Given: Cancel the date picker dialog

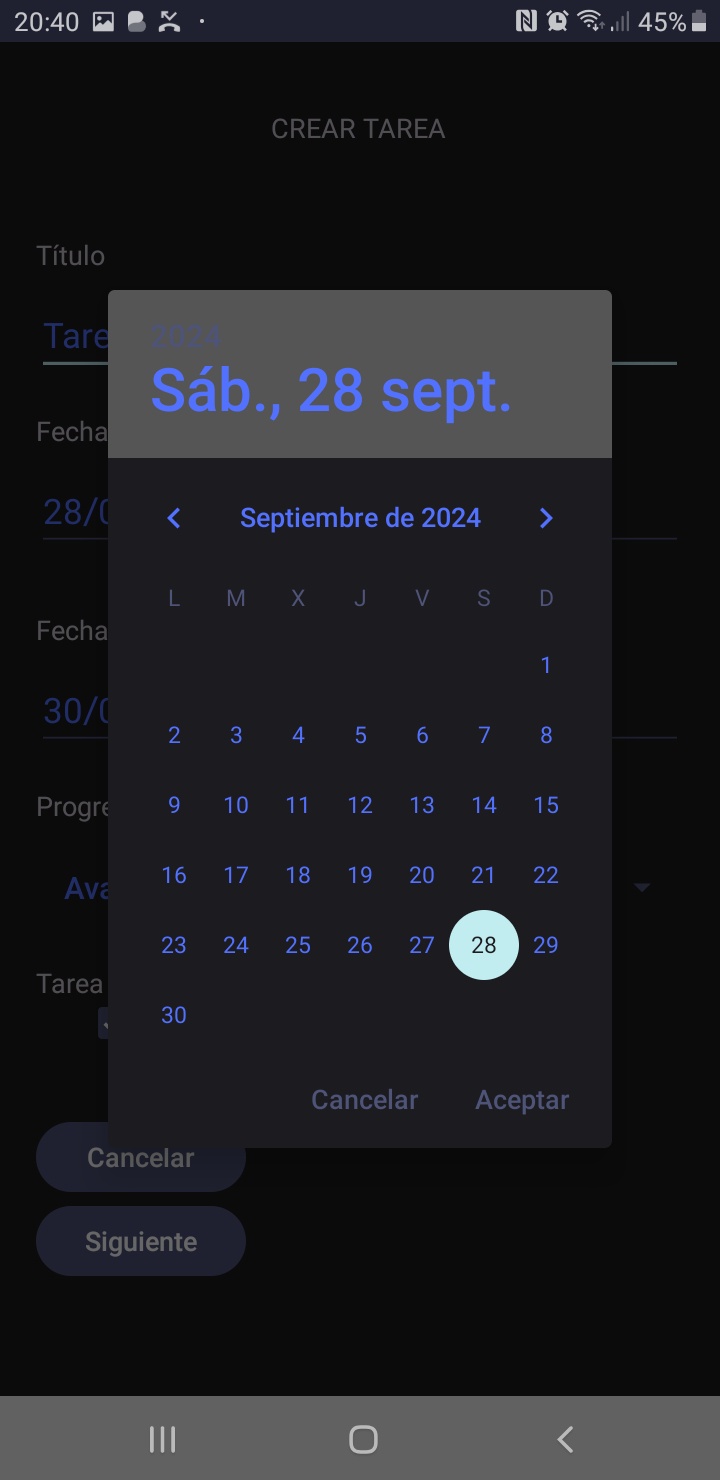Looking at the screenshot, I should pos(365,1100).
